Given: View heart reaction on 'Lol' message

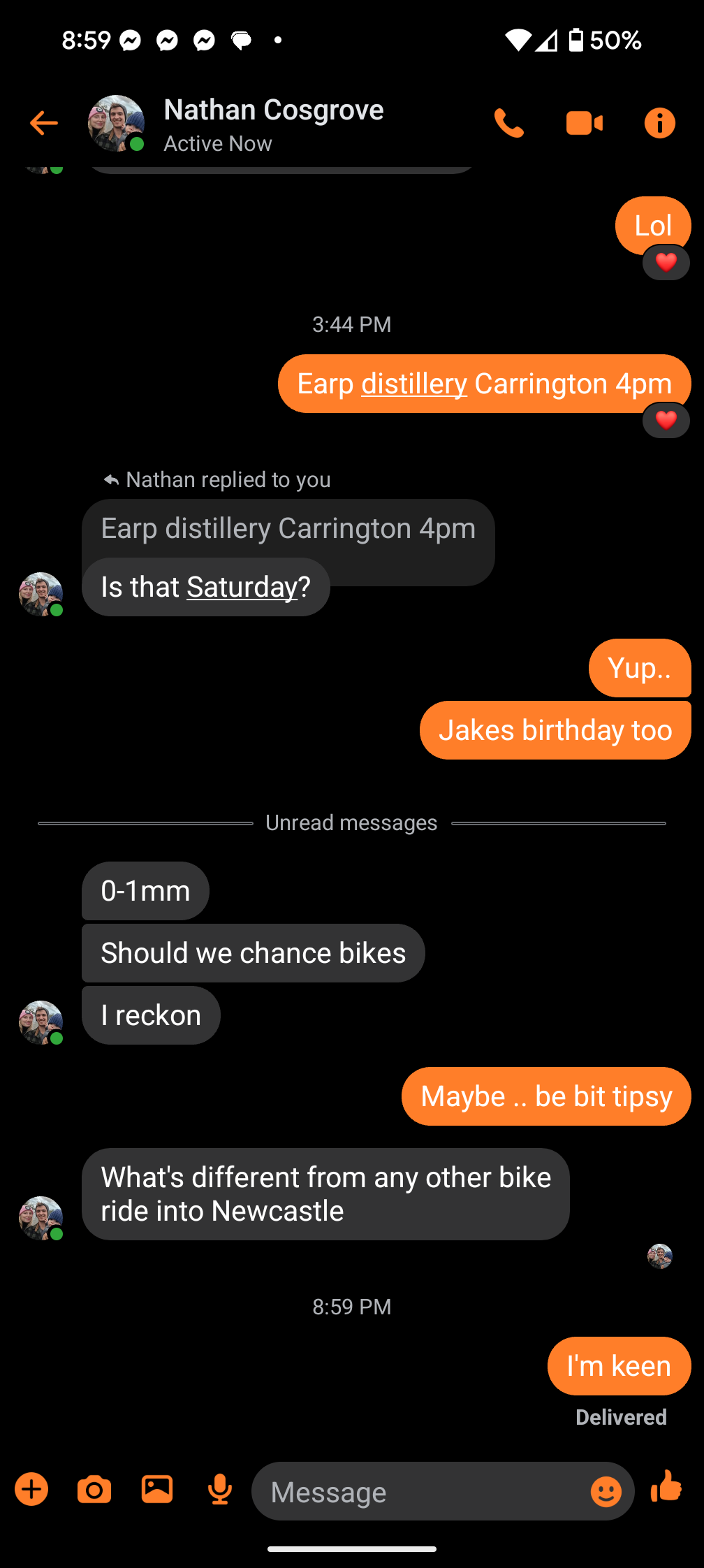Looking at the screenshot, I should [x=666, y=263].
